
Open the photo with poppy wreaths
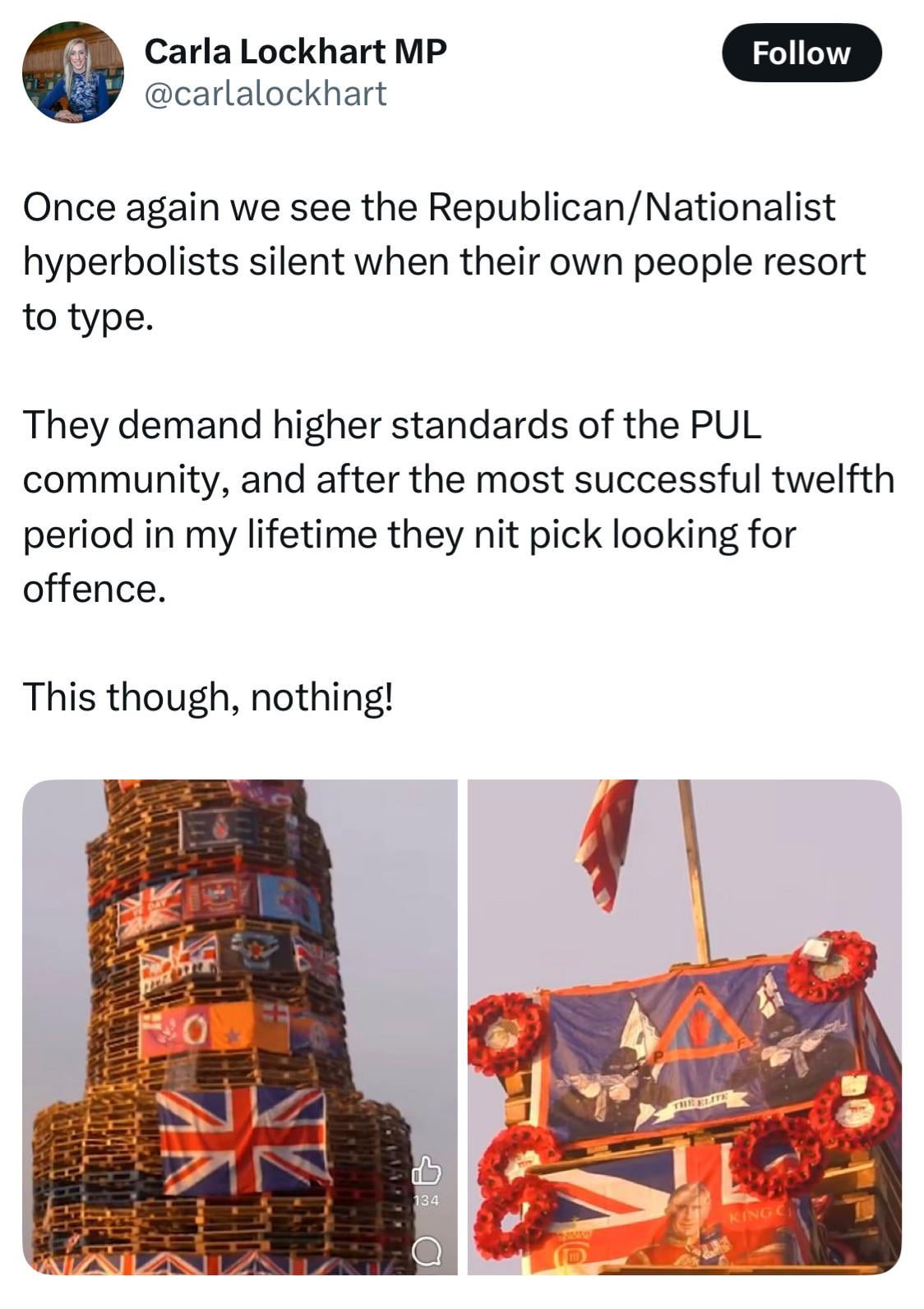(684, 1026)
